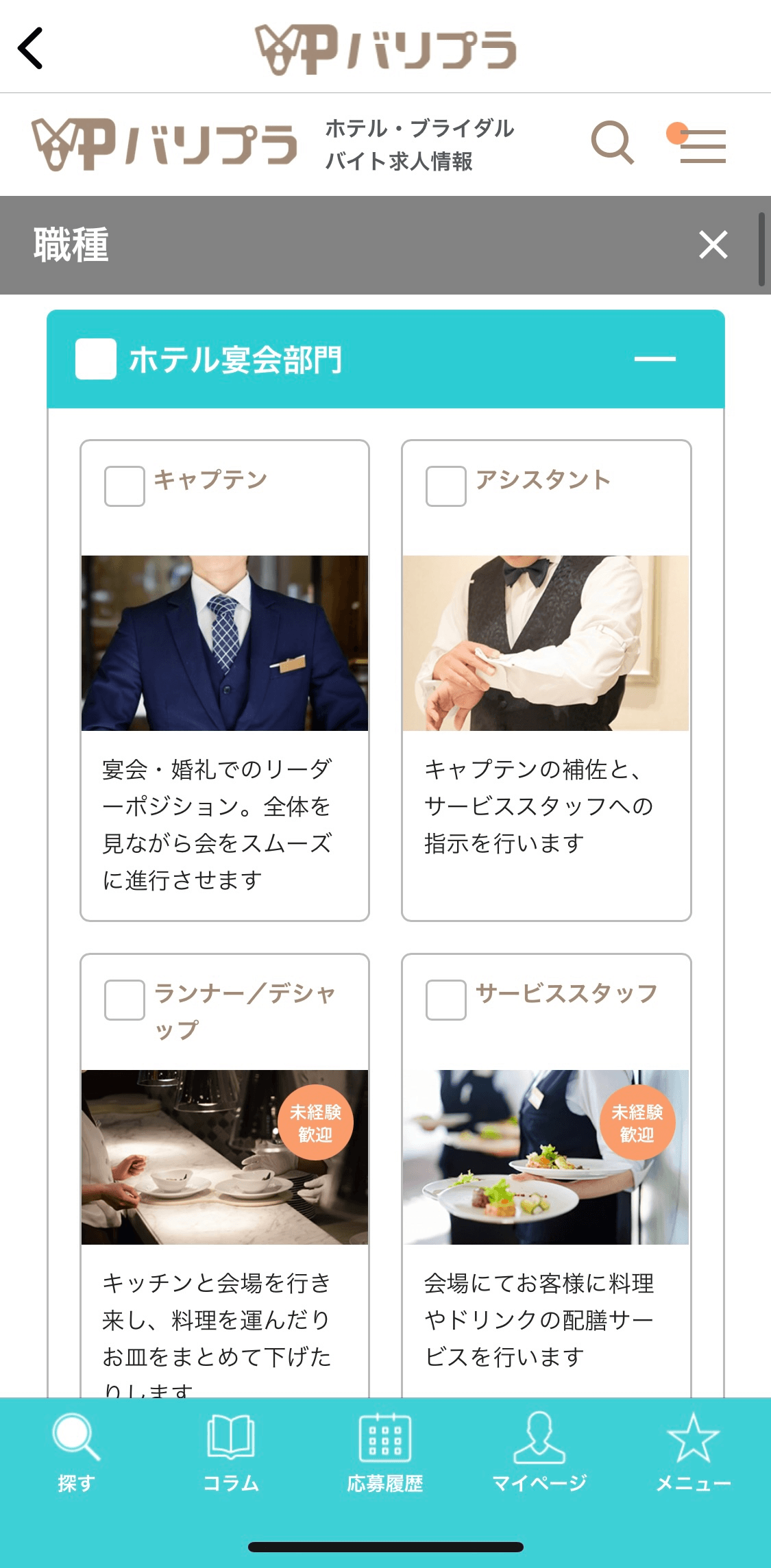Open the search magnifier in the header
Image resolution: width=771 pixels, height=1568 pixels.
(611, 142)
